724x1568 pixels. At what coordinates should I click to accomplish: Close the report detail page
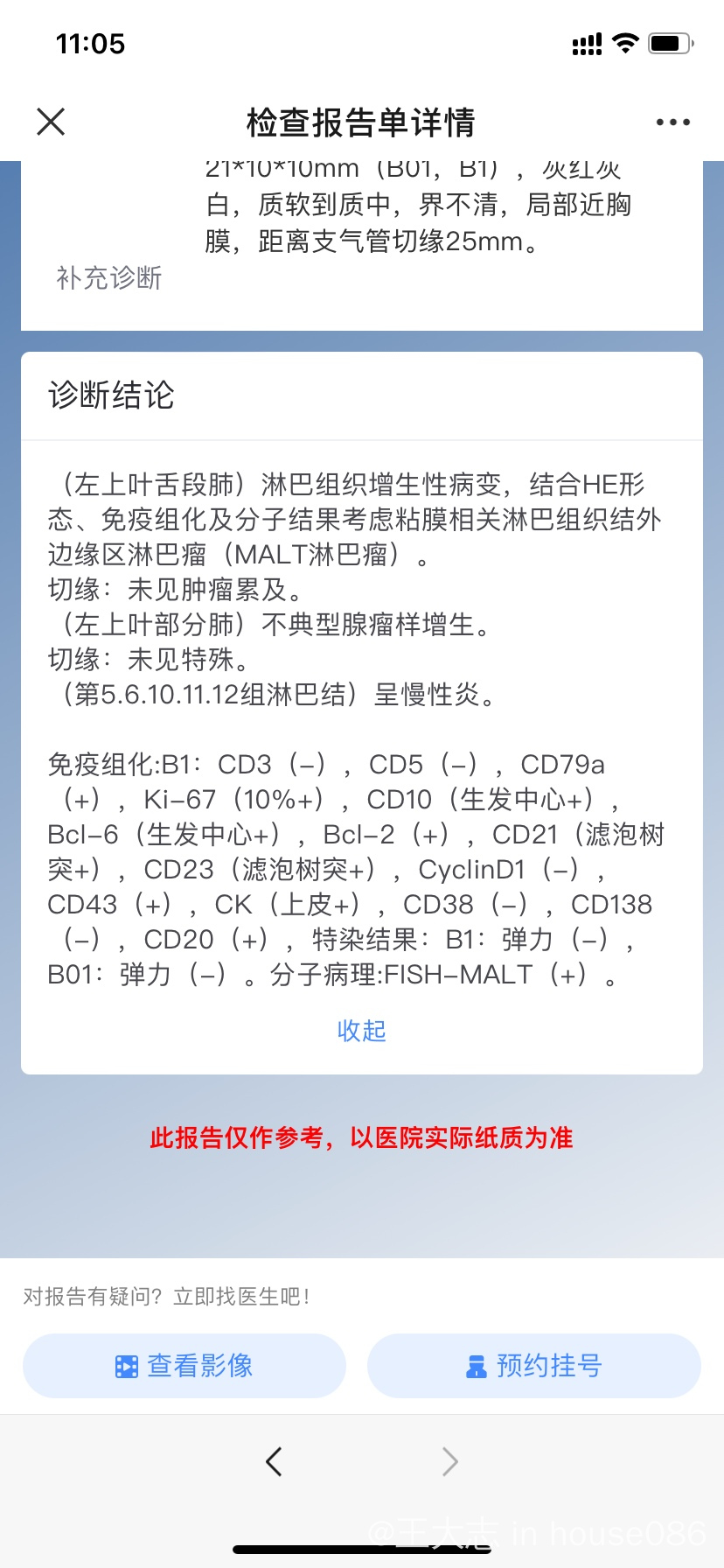click(x=51, y=122)
